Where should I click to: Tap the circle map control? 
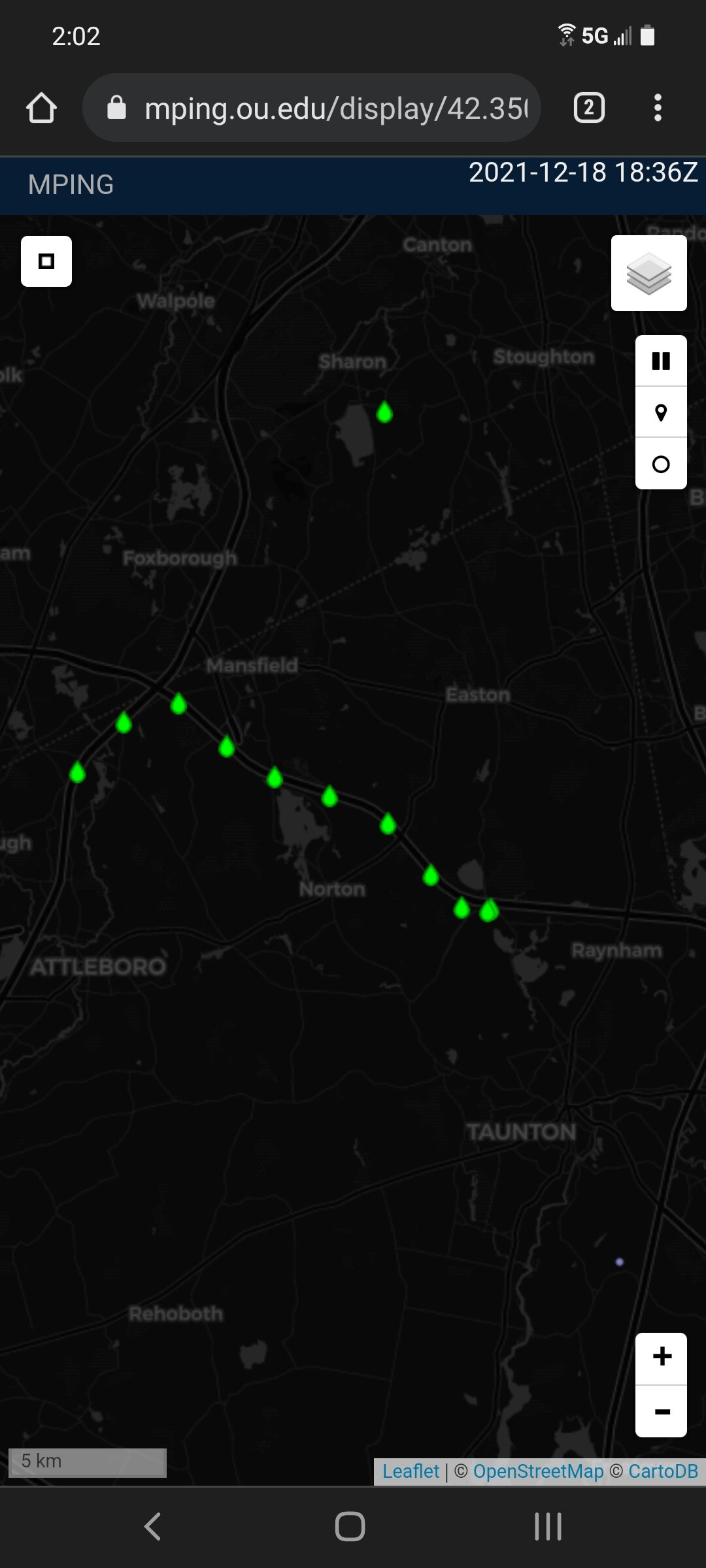[x=661, y=464]
